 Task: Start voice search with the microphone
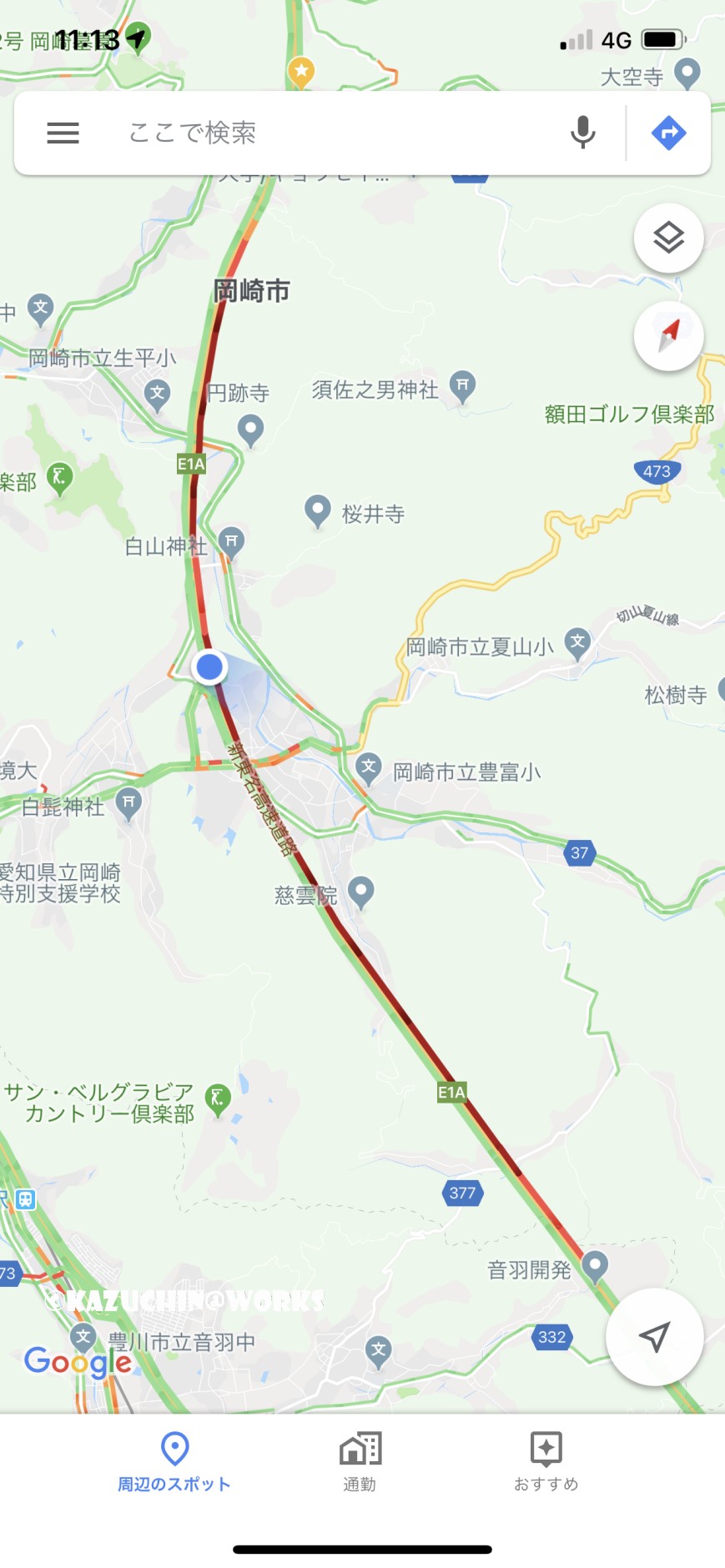tap(582, 133)
